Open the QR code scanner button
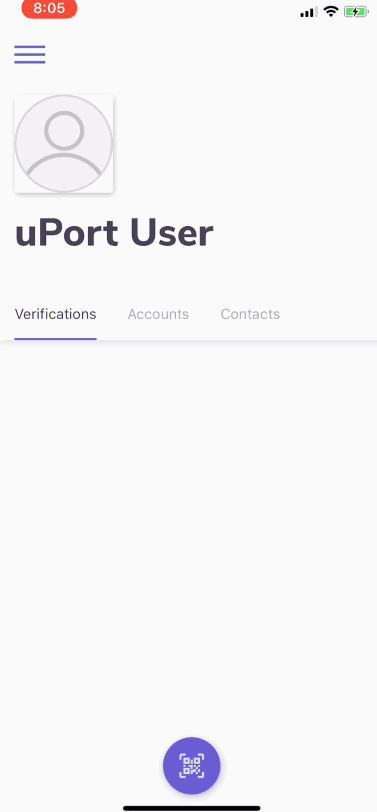 [192, 765]
